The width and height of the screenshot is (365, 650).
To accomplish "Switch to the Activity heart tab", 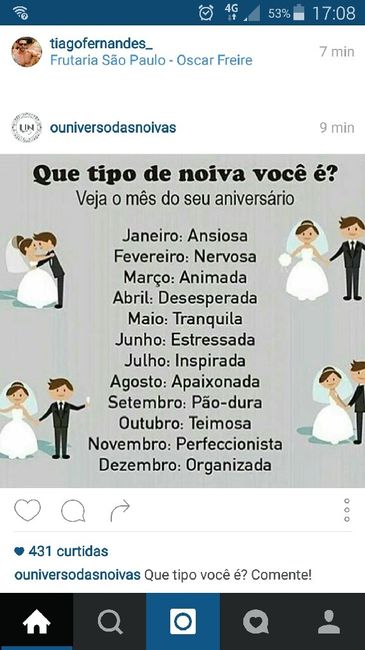I will 256,622.
